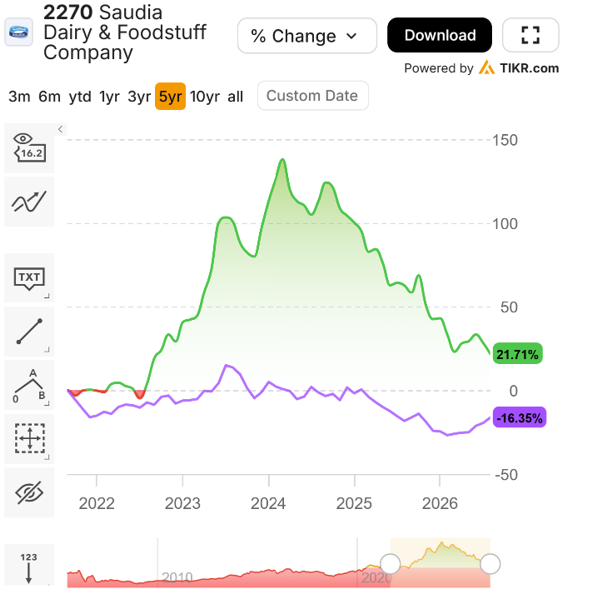Activate the dashed box move tool
Image resolution: width=595 pixels, height=595 pixels.
point(29,439)
